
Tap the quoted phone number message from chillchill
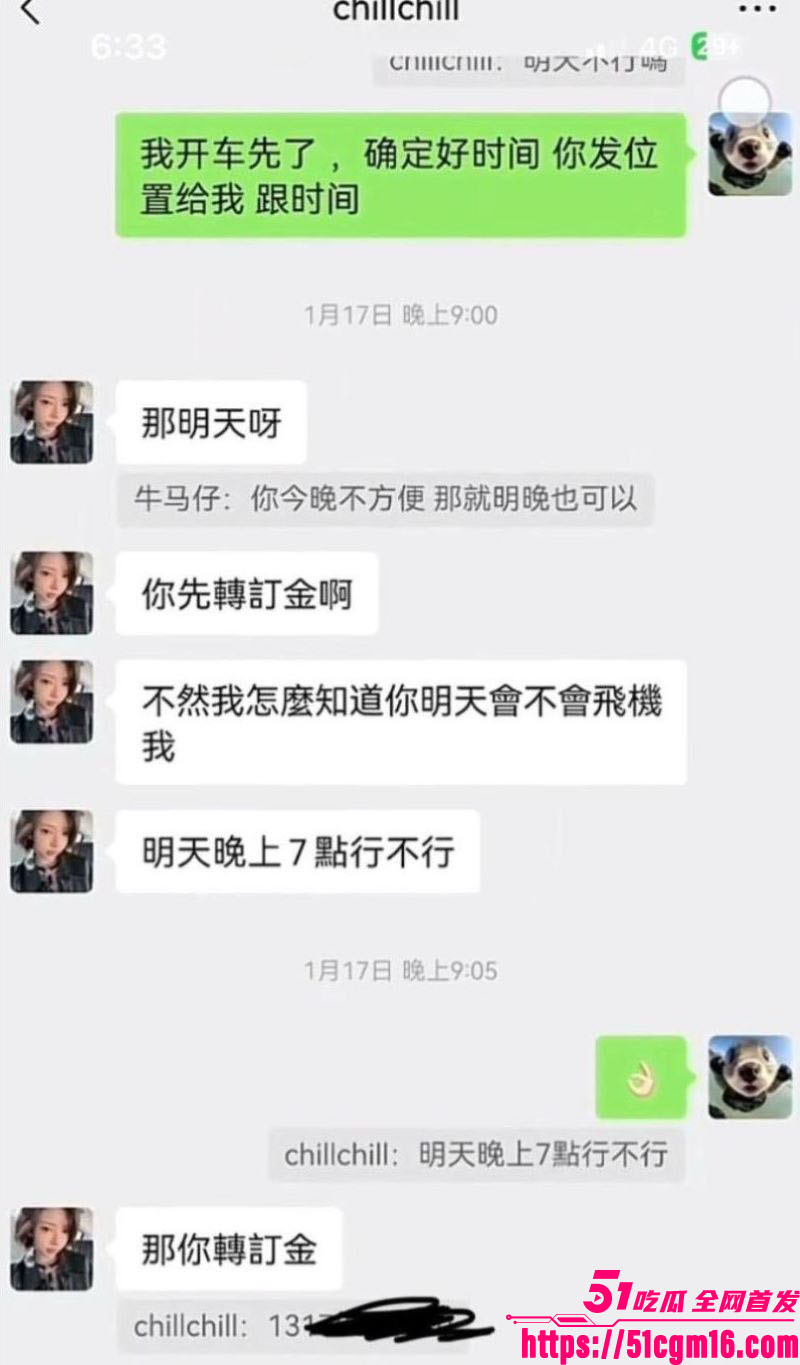pyautogui.click(x=290, y=1325)
